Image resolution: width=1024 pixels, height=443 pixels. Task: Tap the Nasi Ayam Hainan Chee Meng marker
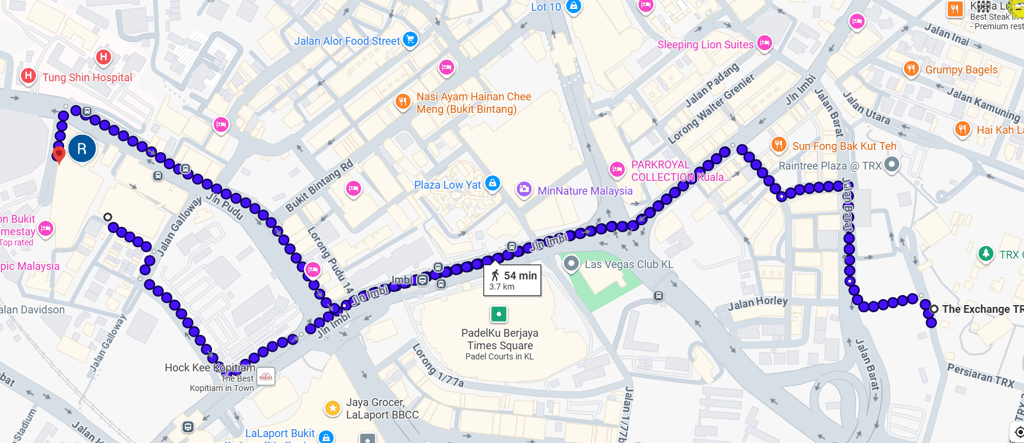pos(403,102)
